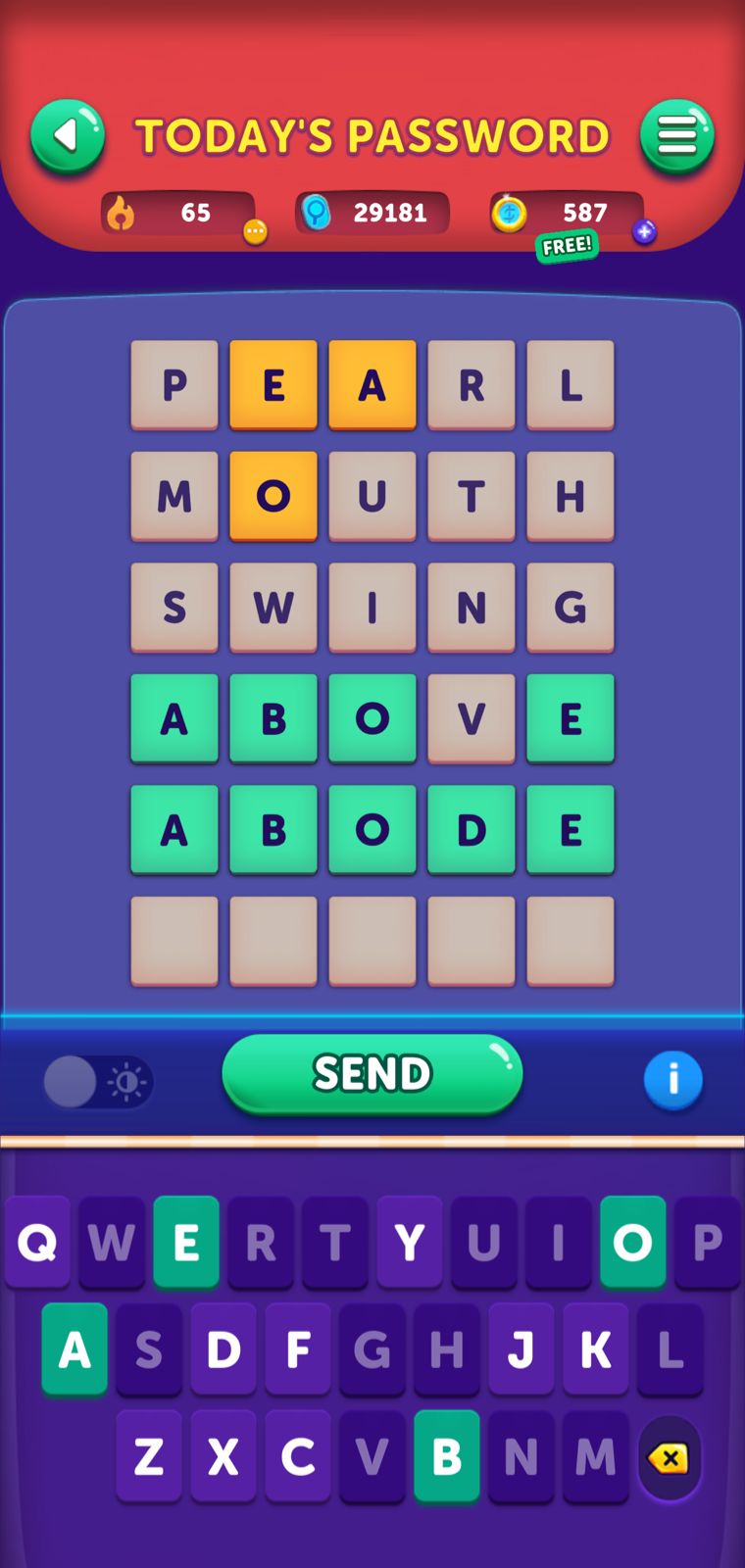Viewport: 745px width, 1568px height.
Task: Open the streak options dots next to 65
Action: click(x=255, y=232)
